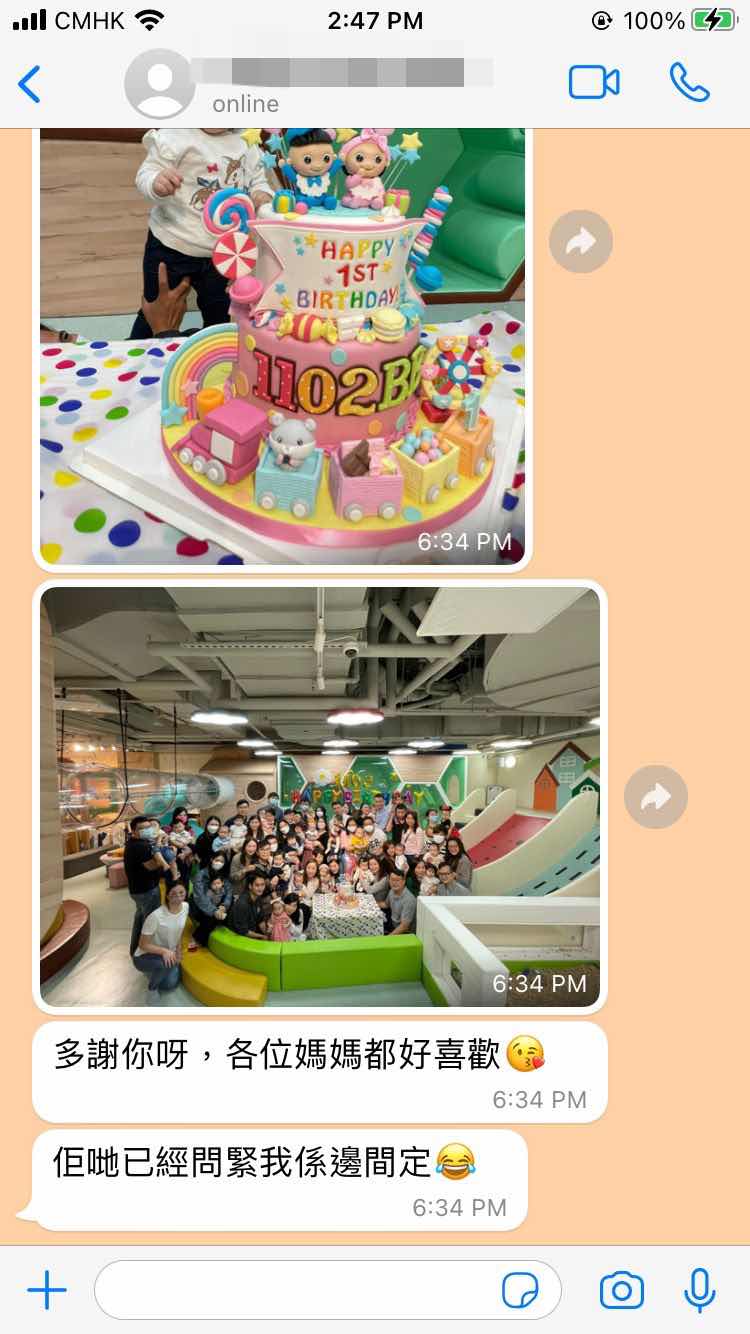Start a video call
This screenshot has height=1334, width=750.
tap(594, 83)
